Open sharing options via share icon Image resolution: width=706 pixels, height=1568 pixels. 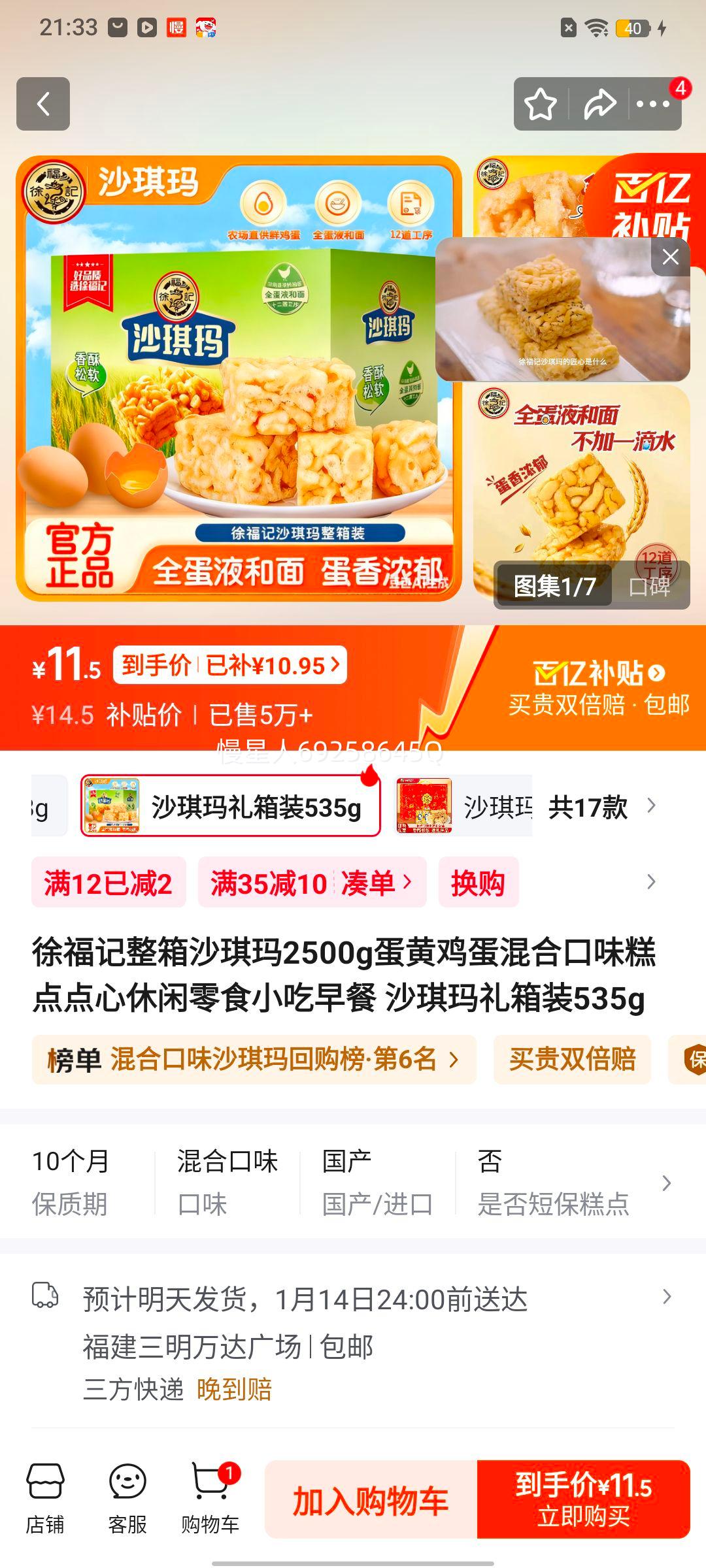pyautogui.click(x=599, y=103)
